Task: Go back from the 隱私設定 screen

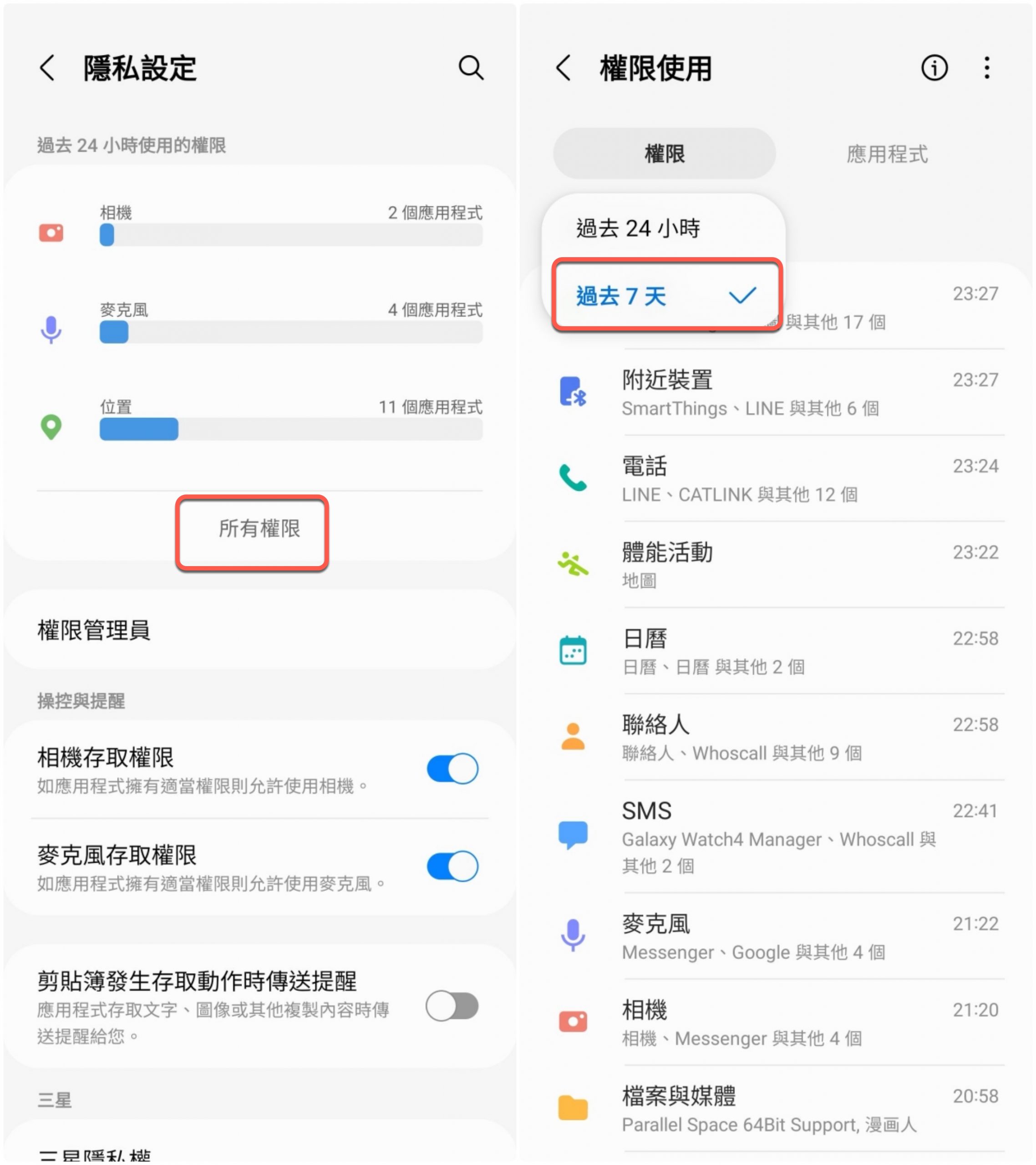Action: tap(48, 68)
